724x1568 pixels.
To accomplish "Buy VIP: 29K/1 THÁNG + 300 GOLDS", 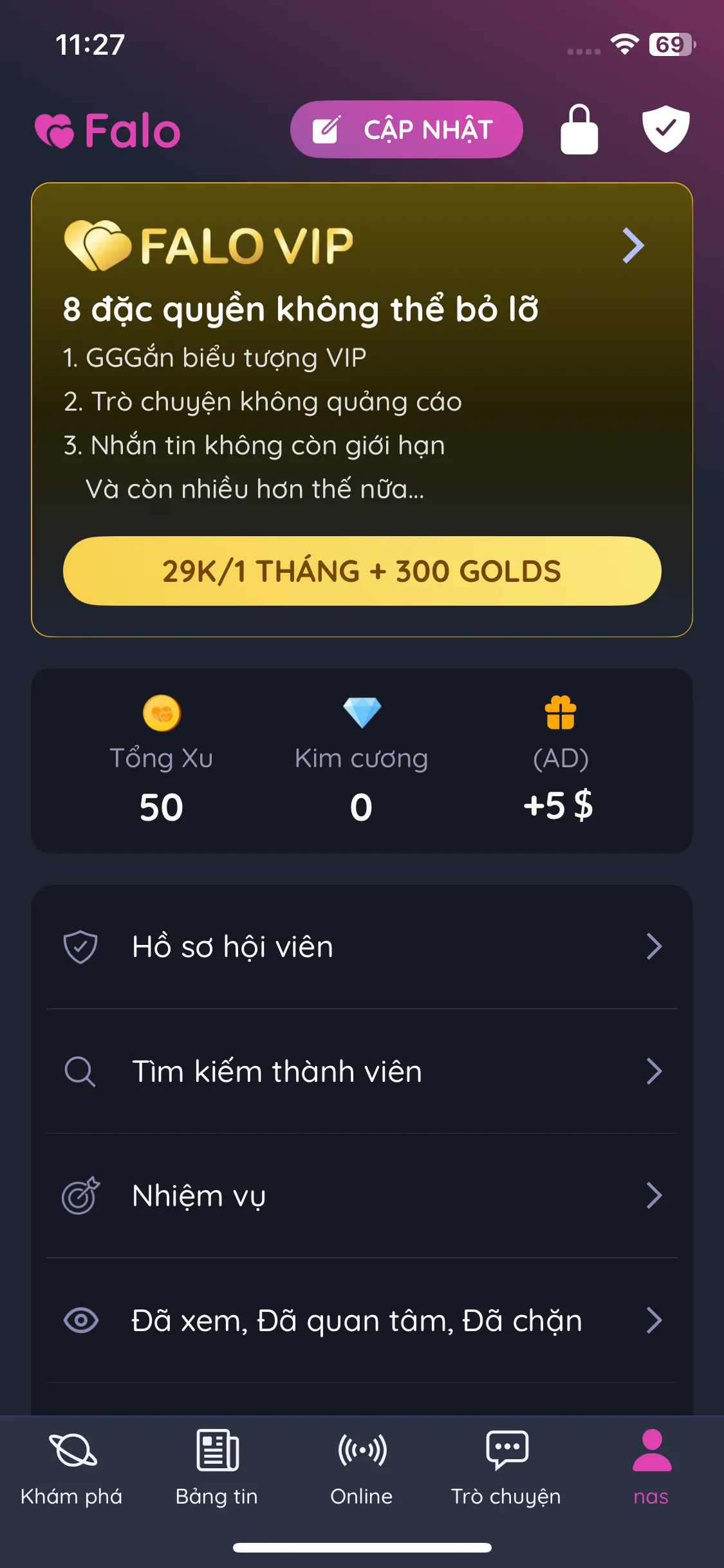I will tap(362, 571).
